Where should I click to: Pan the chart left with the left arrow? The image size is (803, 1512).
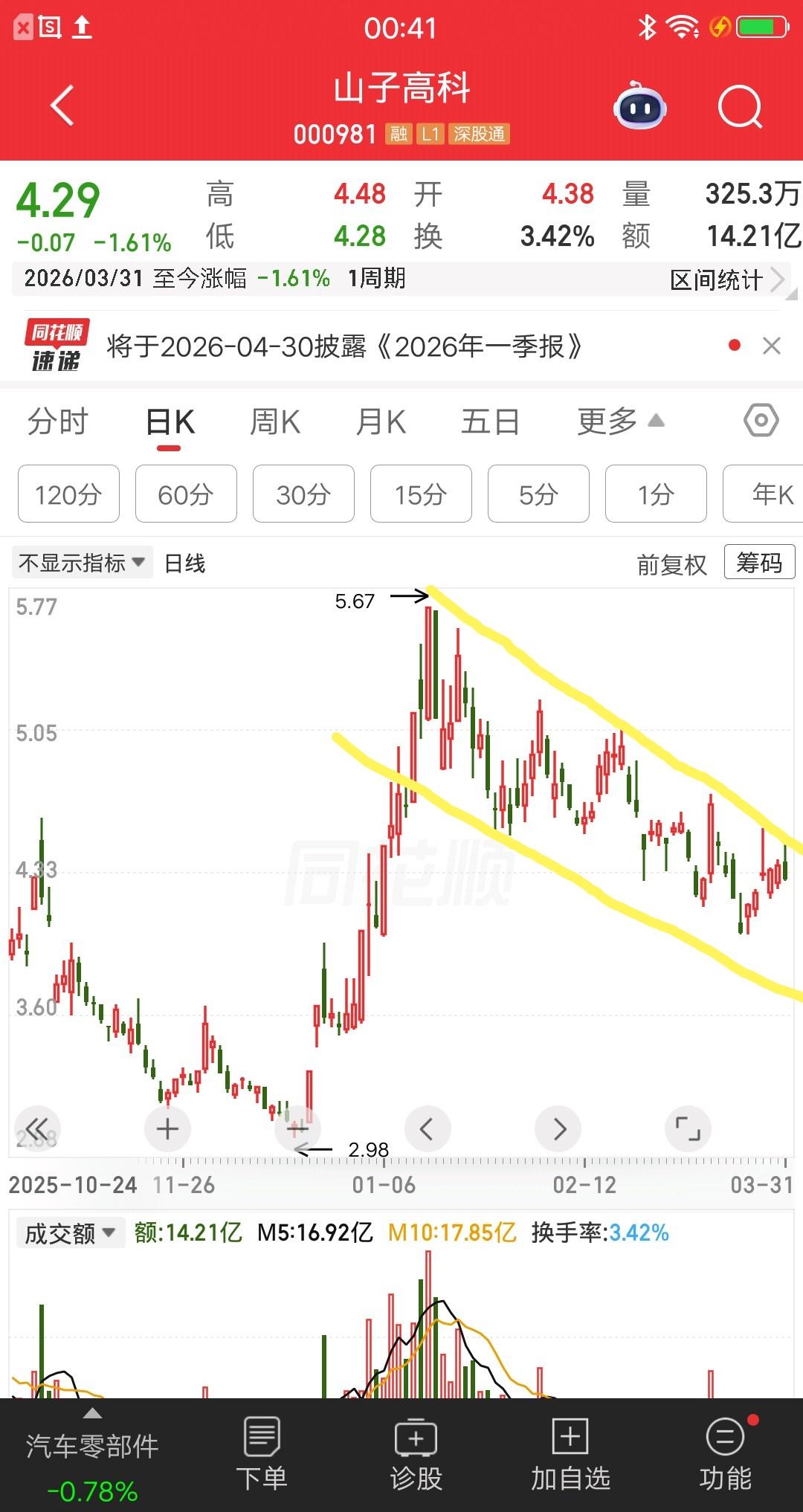(x=428, y=1128)
